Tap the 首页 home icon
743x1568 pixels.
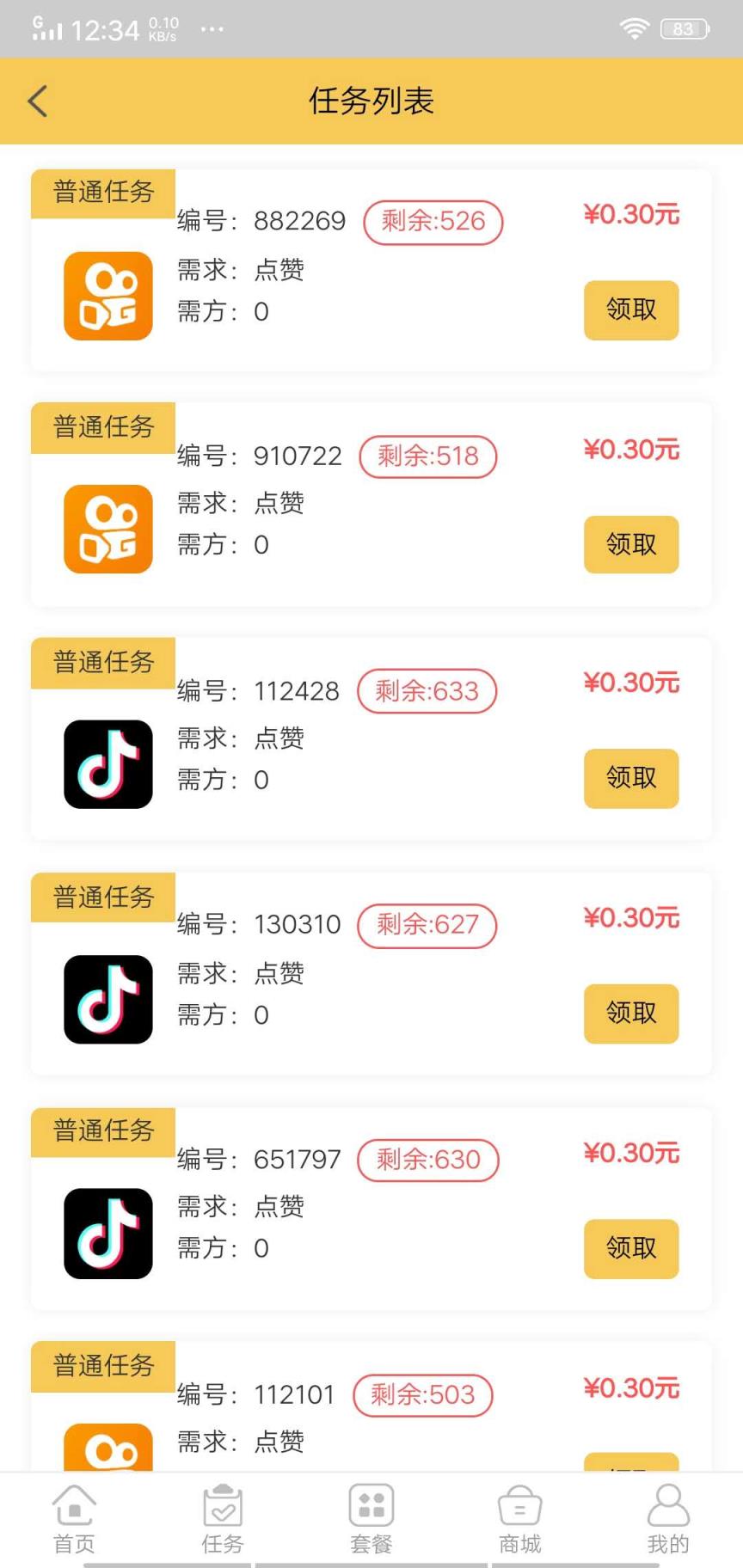pos(73,1507)
